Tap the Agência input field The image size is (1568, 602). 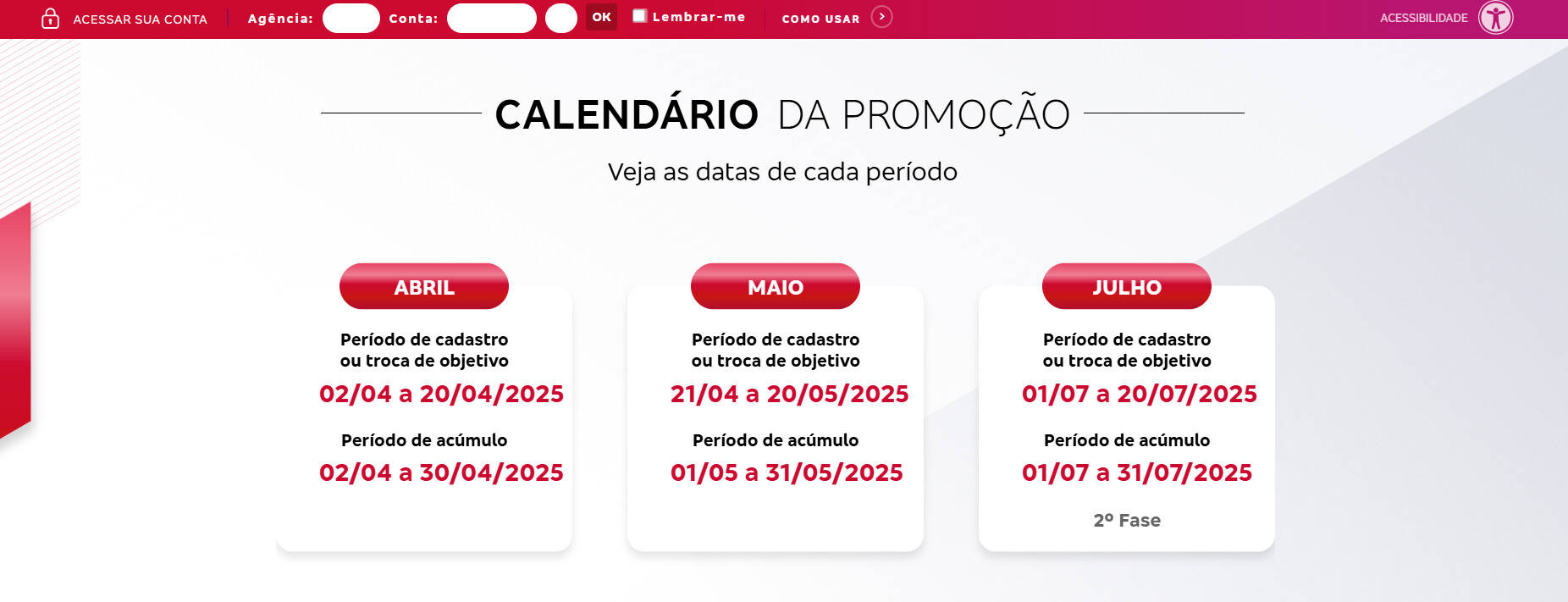pos(351,18)
